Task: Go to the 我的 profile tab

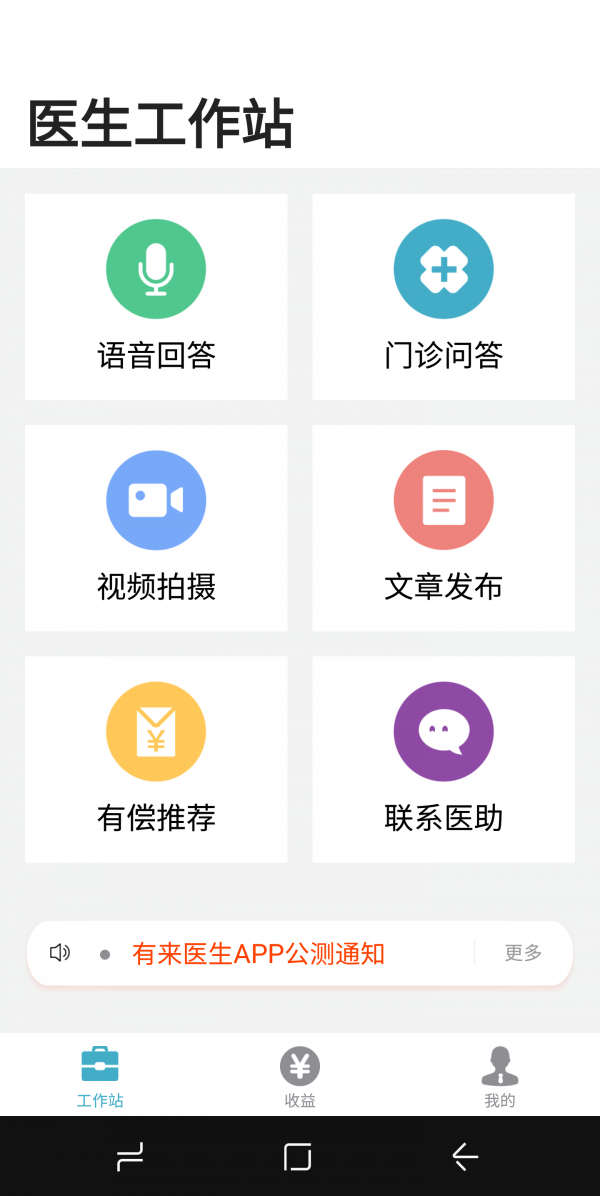Action: pyautogui.click(x=500, y=1076)
